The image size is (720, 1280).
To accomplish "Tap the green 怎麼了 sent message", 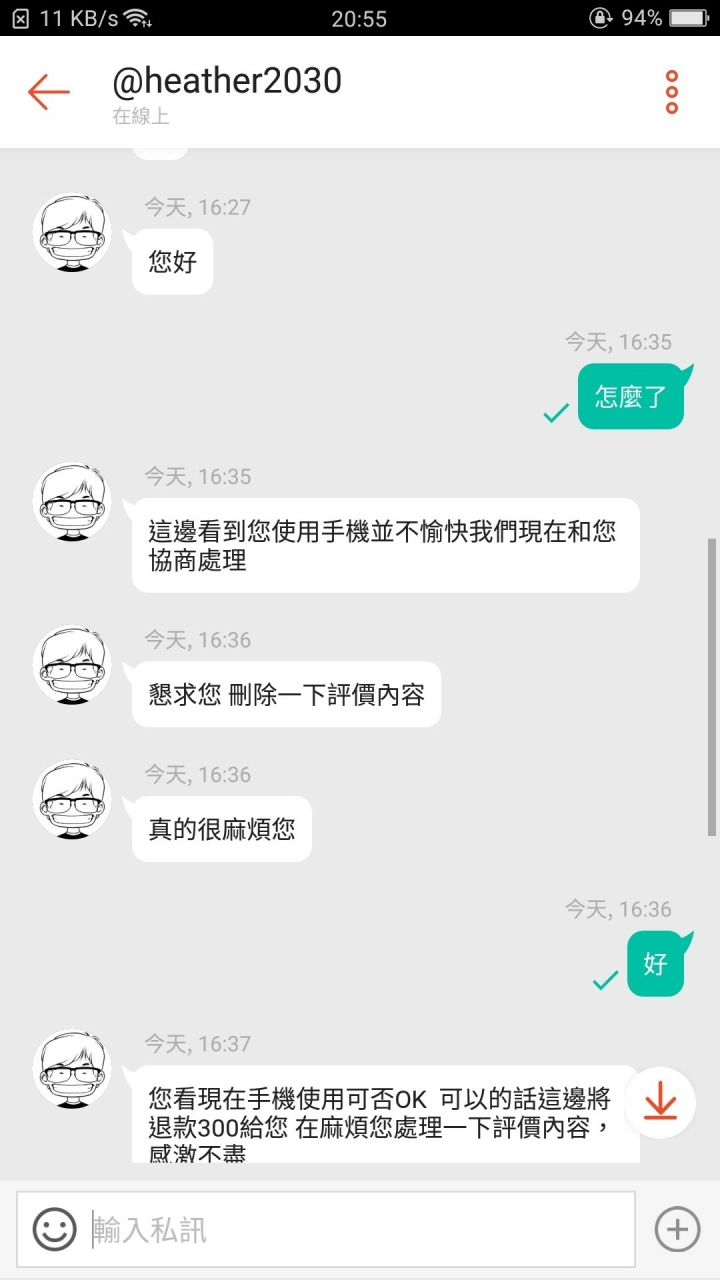I will coord(630,397).
